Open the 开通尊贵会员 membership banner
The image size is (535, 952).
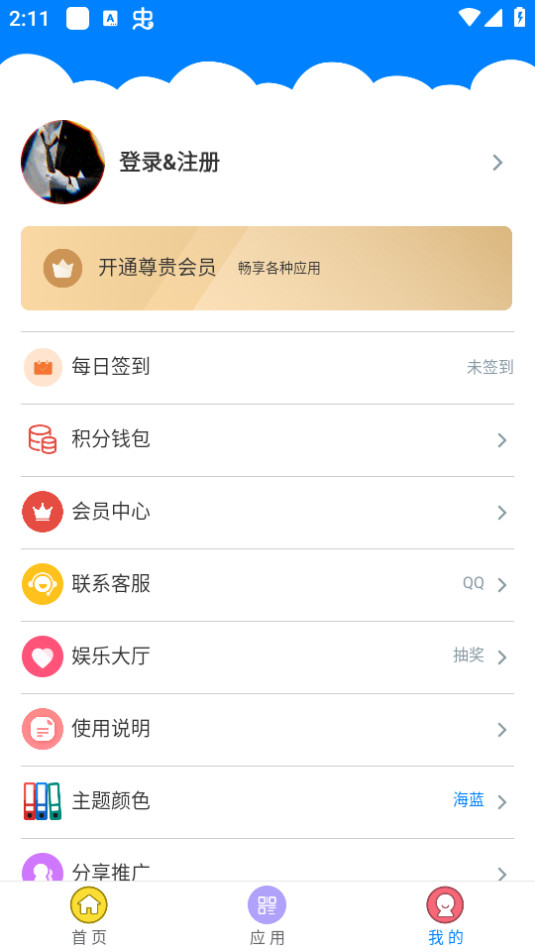267,268
